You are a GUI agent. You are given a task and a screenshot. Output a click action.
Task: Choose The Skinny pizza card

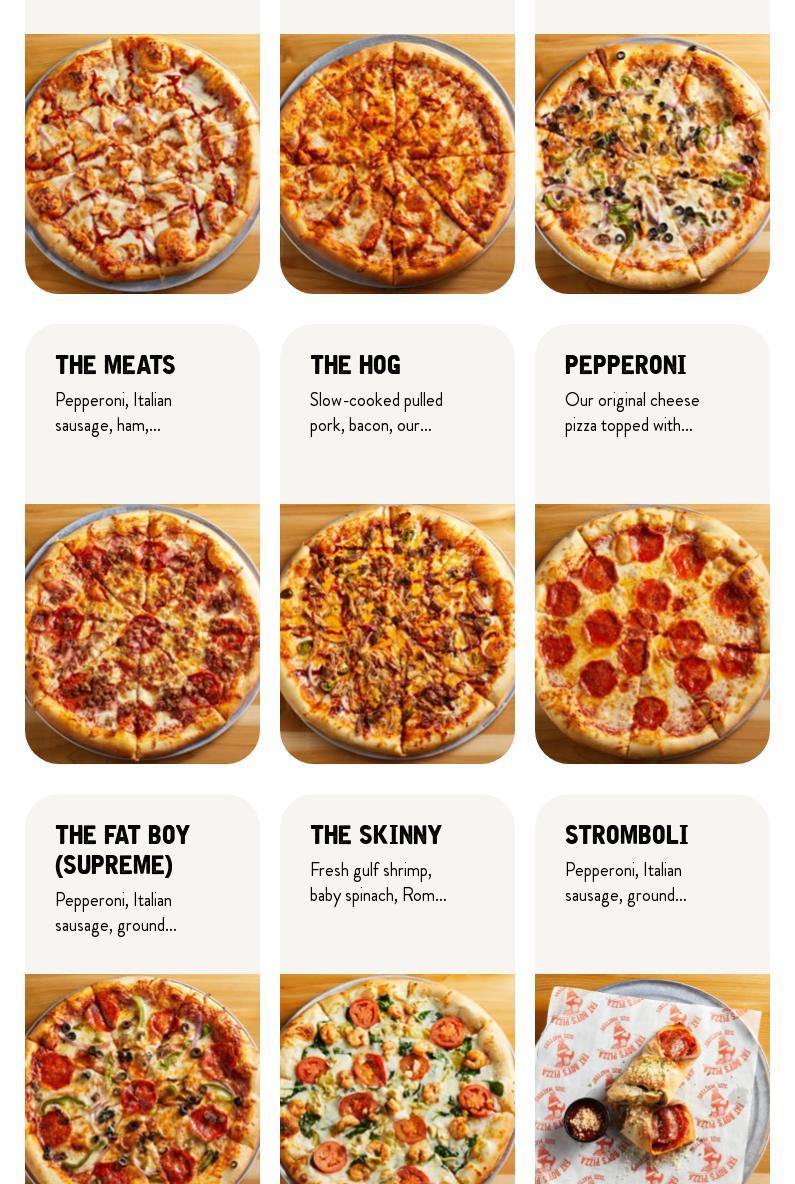[x=397, y=990]
